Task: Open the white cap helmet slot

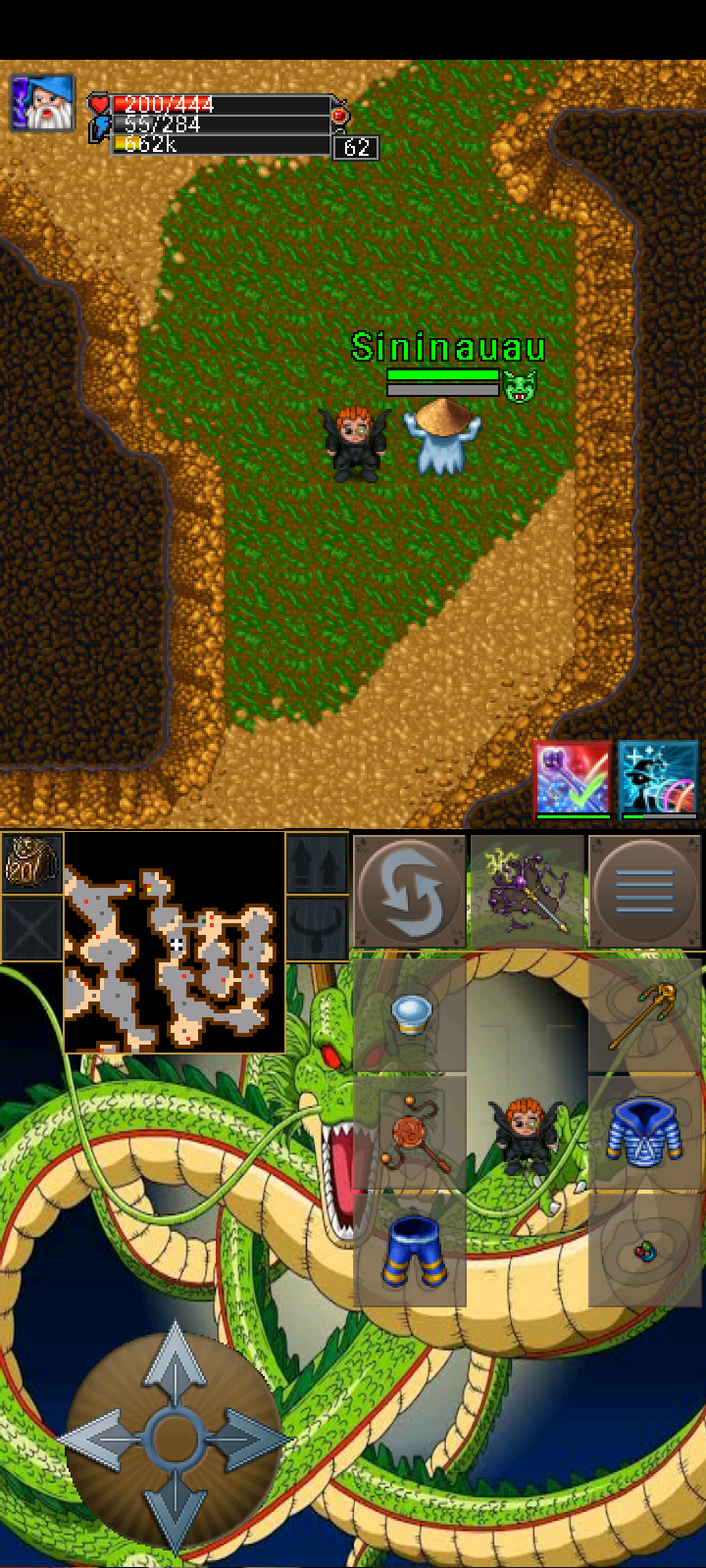Action: point(410,1012)
